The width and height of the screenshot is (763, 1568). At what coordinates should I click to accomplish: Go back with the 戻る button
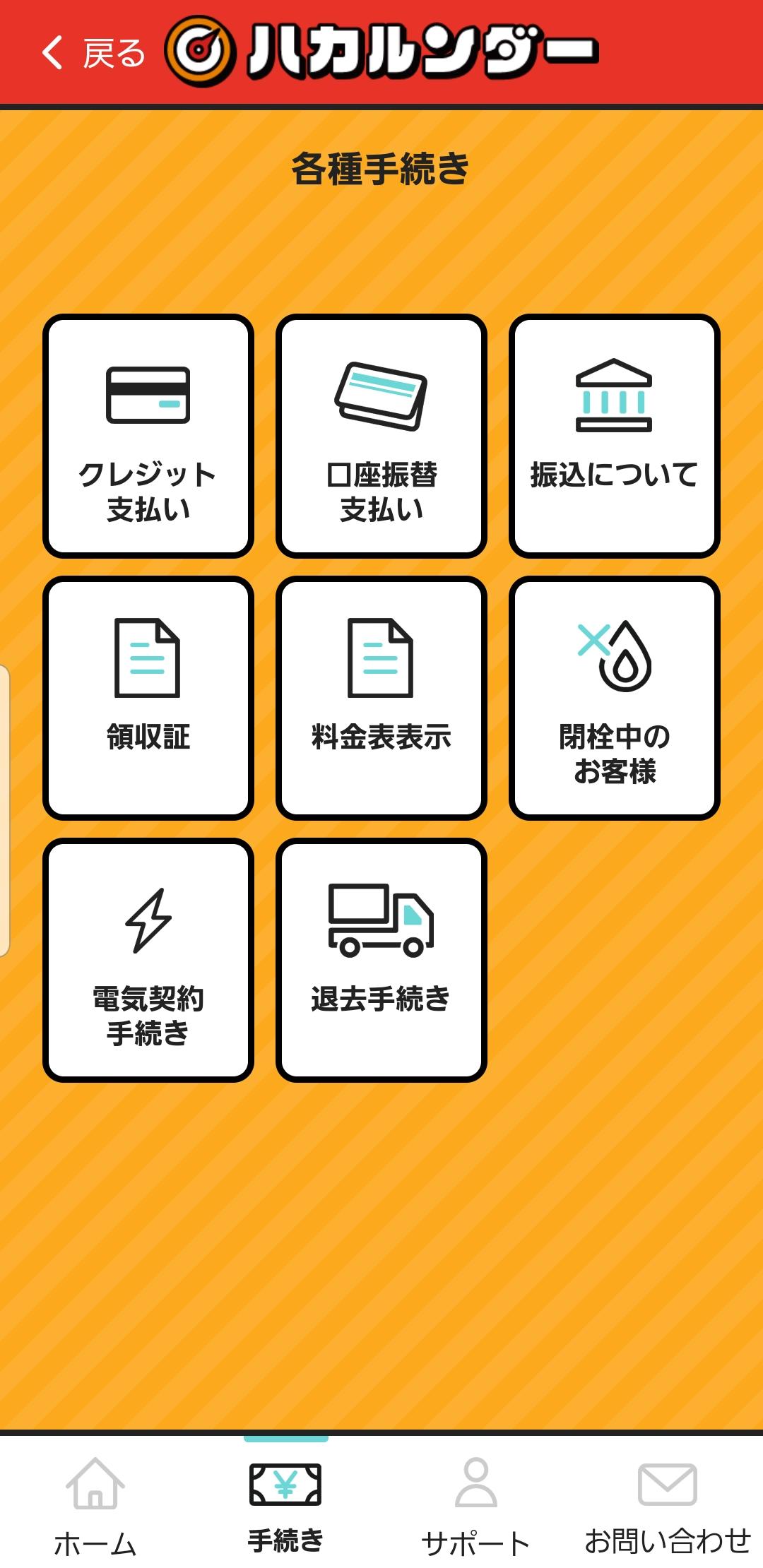click(x=93, y=53)
